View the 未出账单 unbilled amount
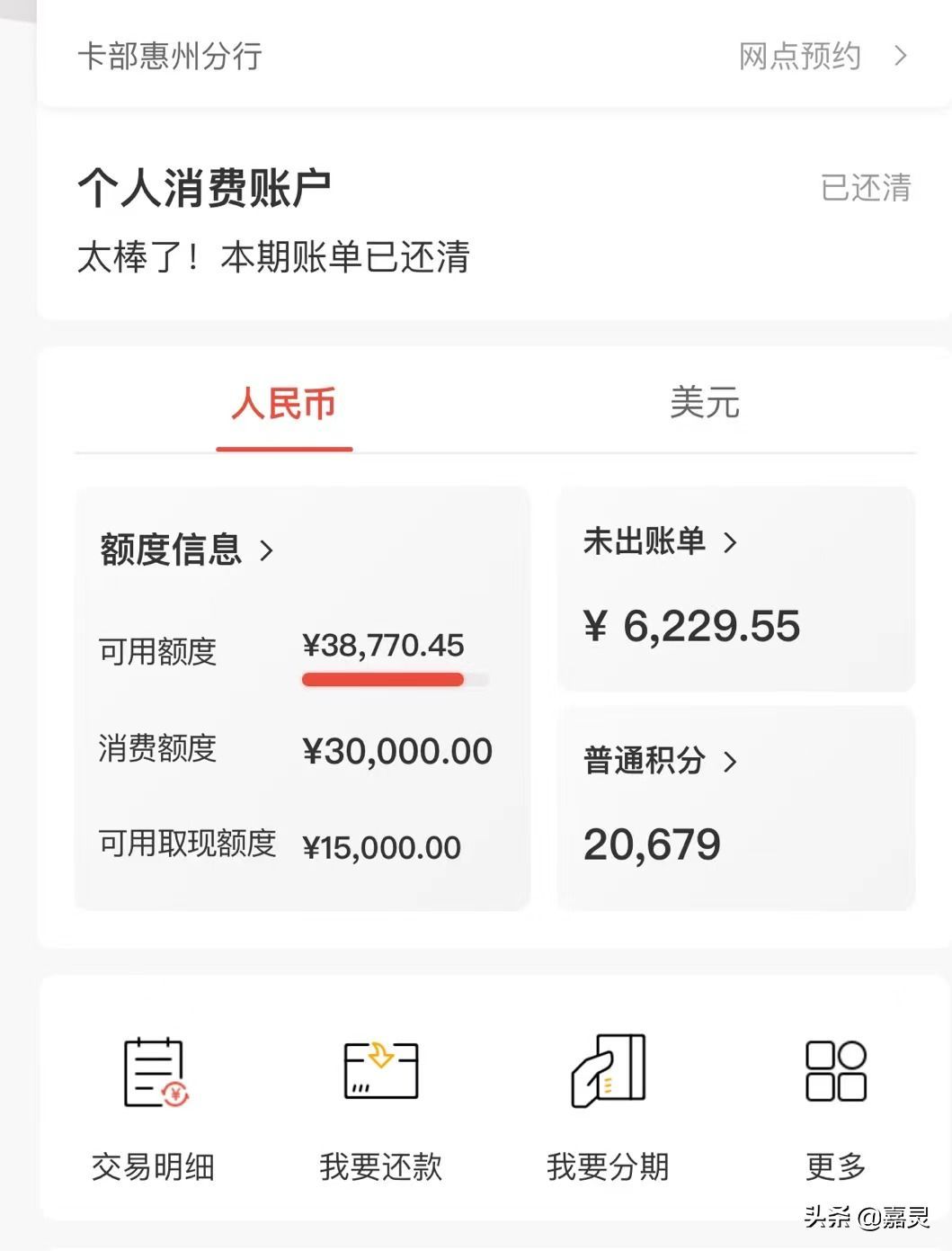This screenshot has width=952, height=1251. tap(661, 541)
